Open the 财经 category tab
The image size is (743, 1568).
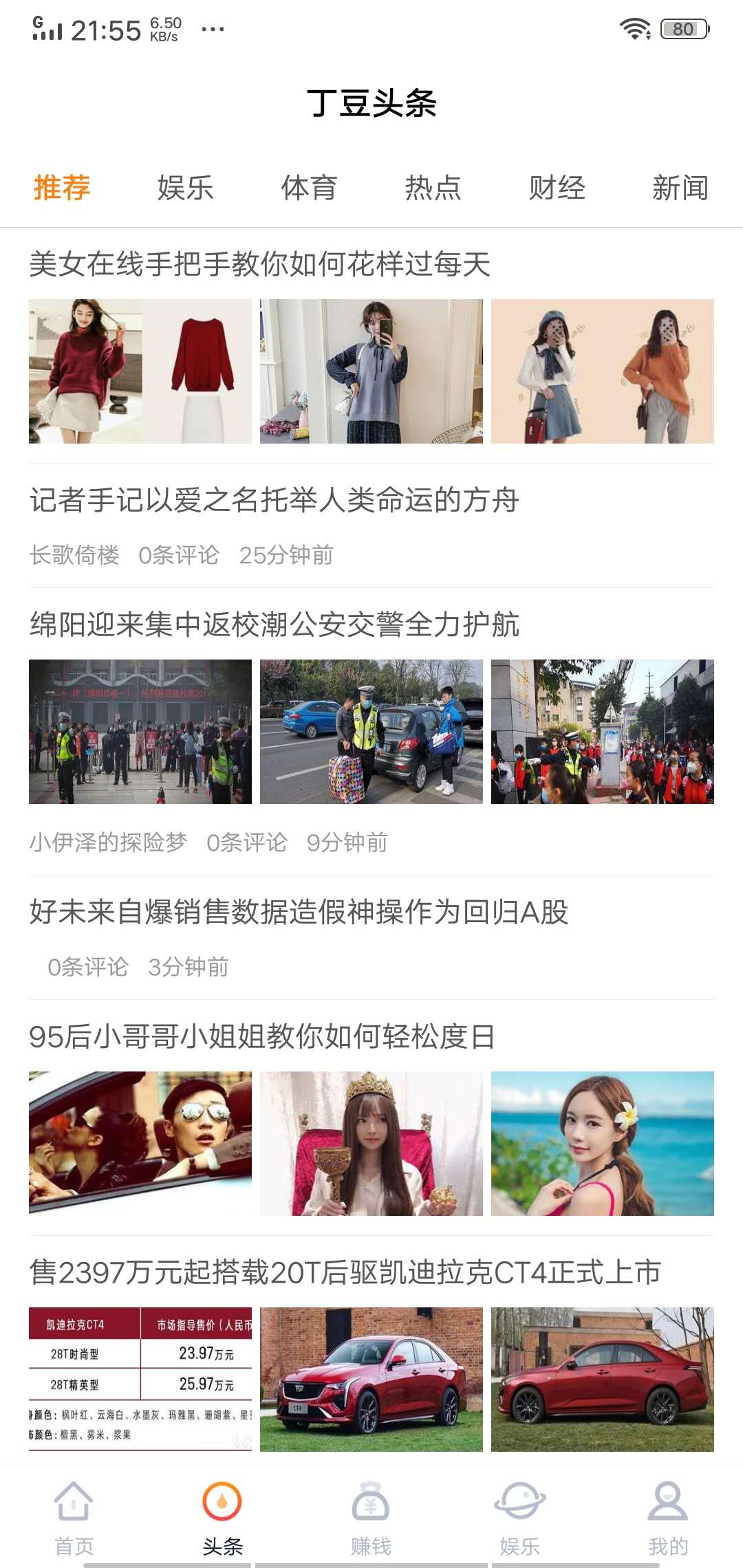click(x=557, y=188)
